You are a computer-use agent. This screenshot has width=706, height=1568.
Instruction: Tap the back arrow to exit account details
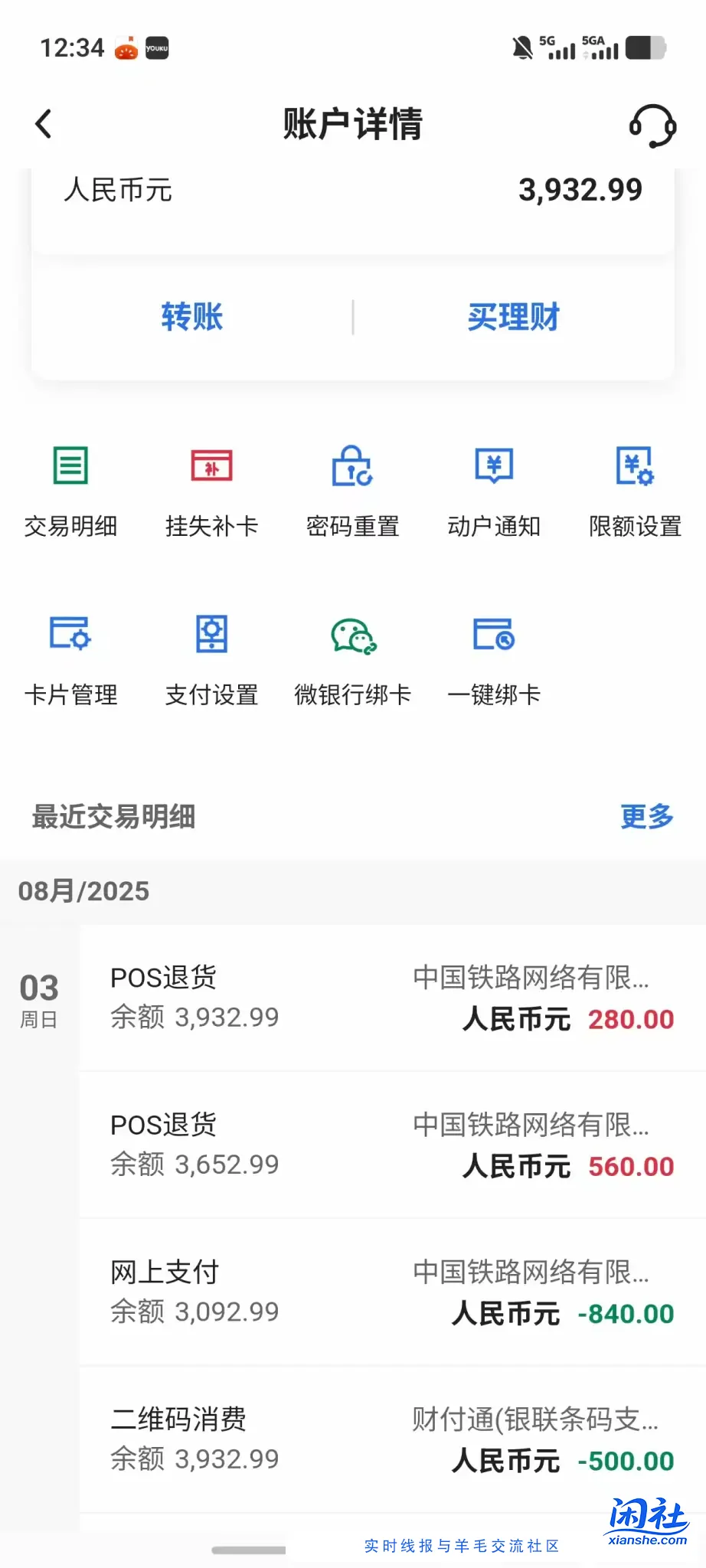(x=44, y=124)
